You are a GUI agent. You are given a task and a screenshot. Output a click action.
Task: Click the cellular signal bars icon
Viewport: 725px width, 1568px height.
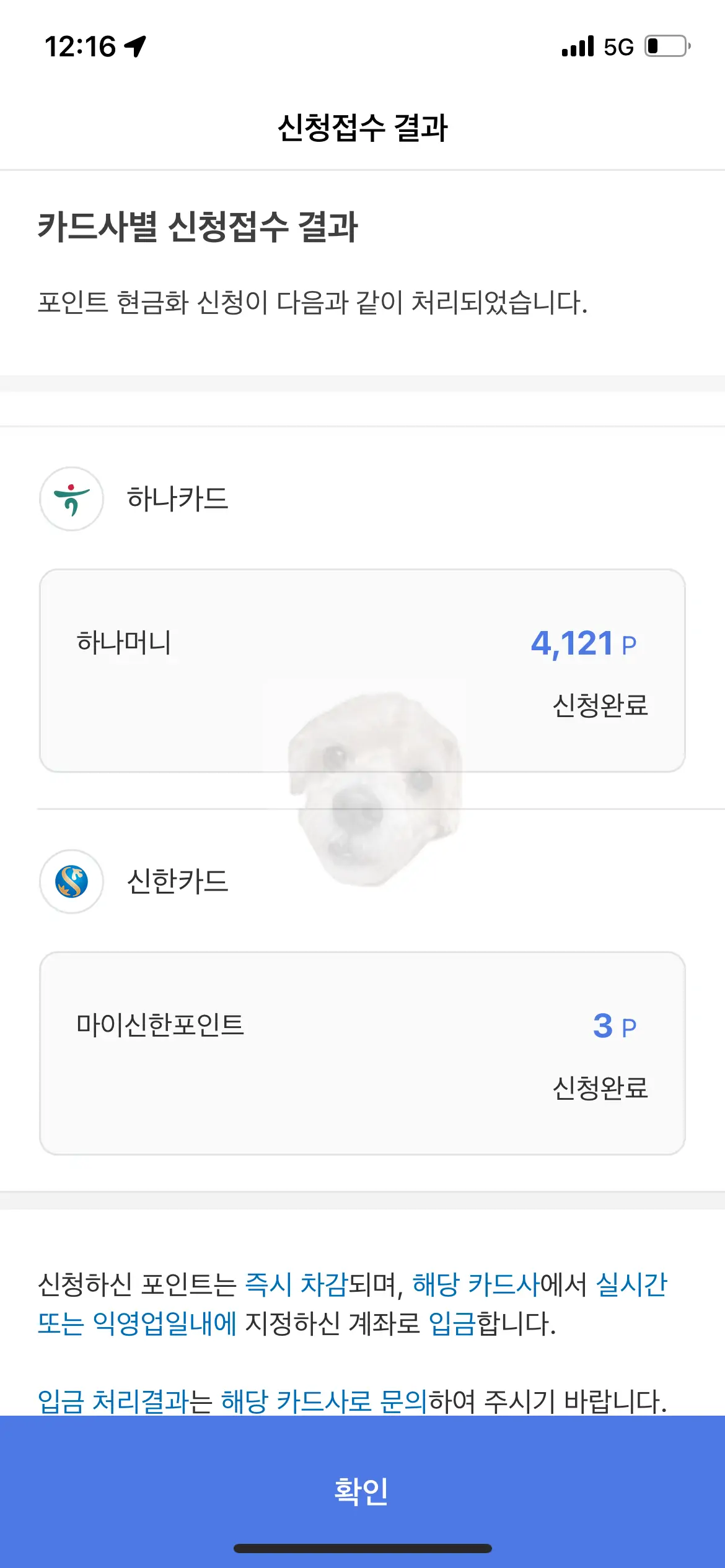pyautogui.click(x=576, y=45)
